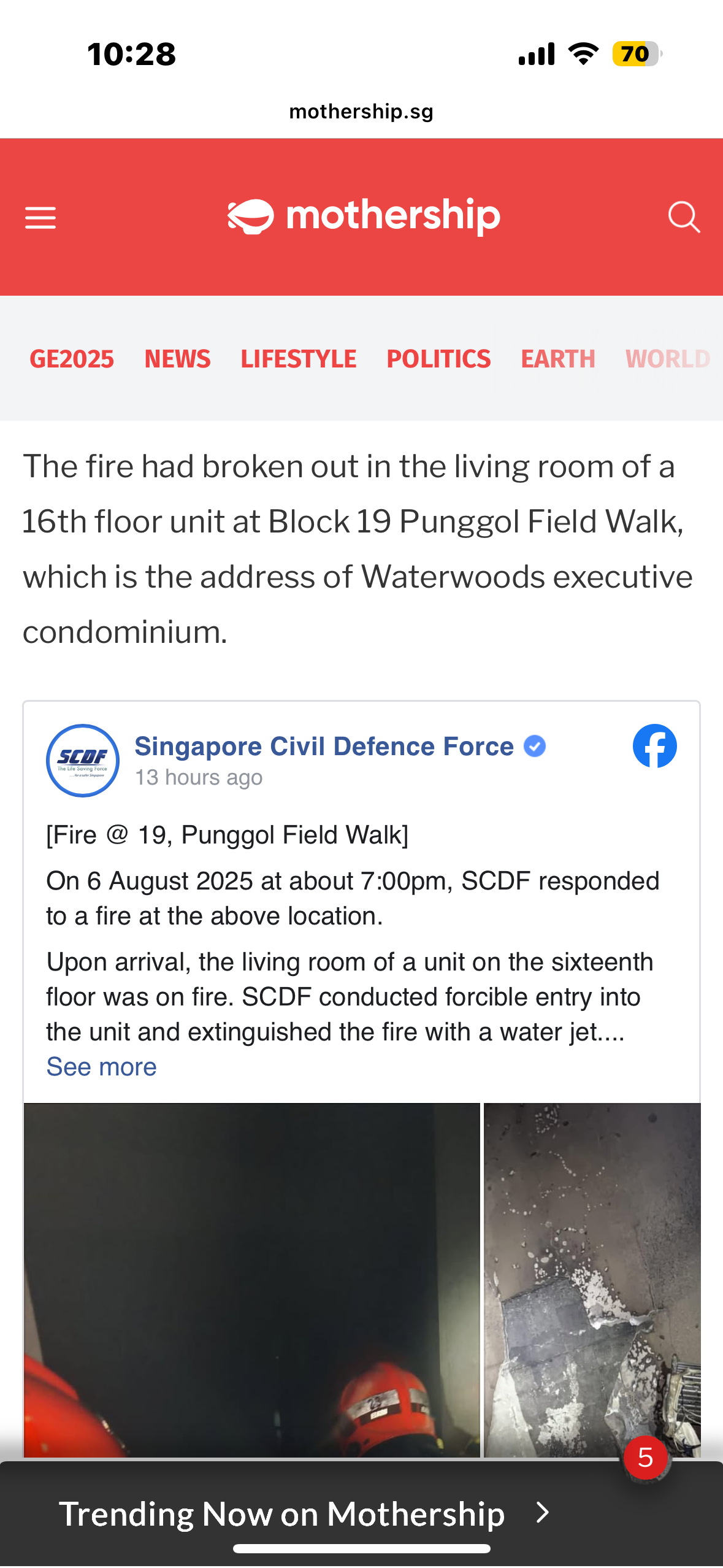Open the NEWS section
The width and height of the screenshot is (723, 1568).
pyautogui.click(x=177, y=359)
